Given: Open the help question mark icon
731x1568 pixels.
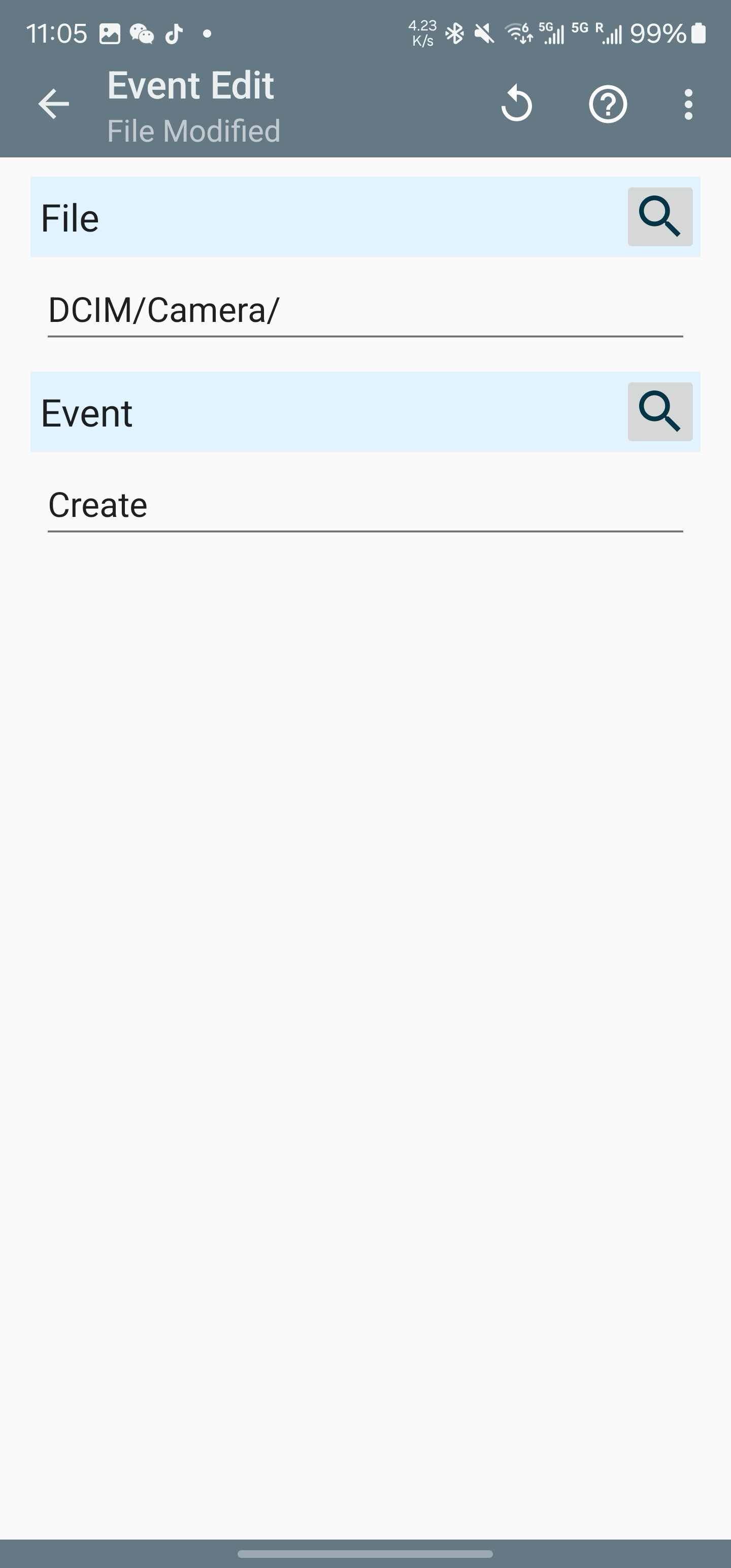Looking at the screenshot, I should pyautogui.click(x=608, y=104).
